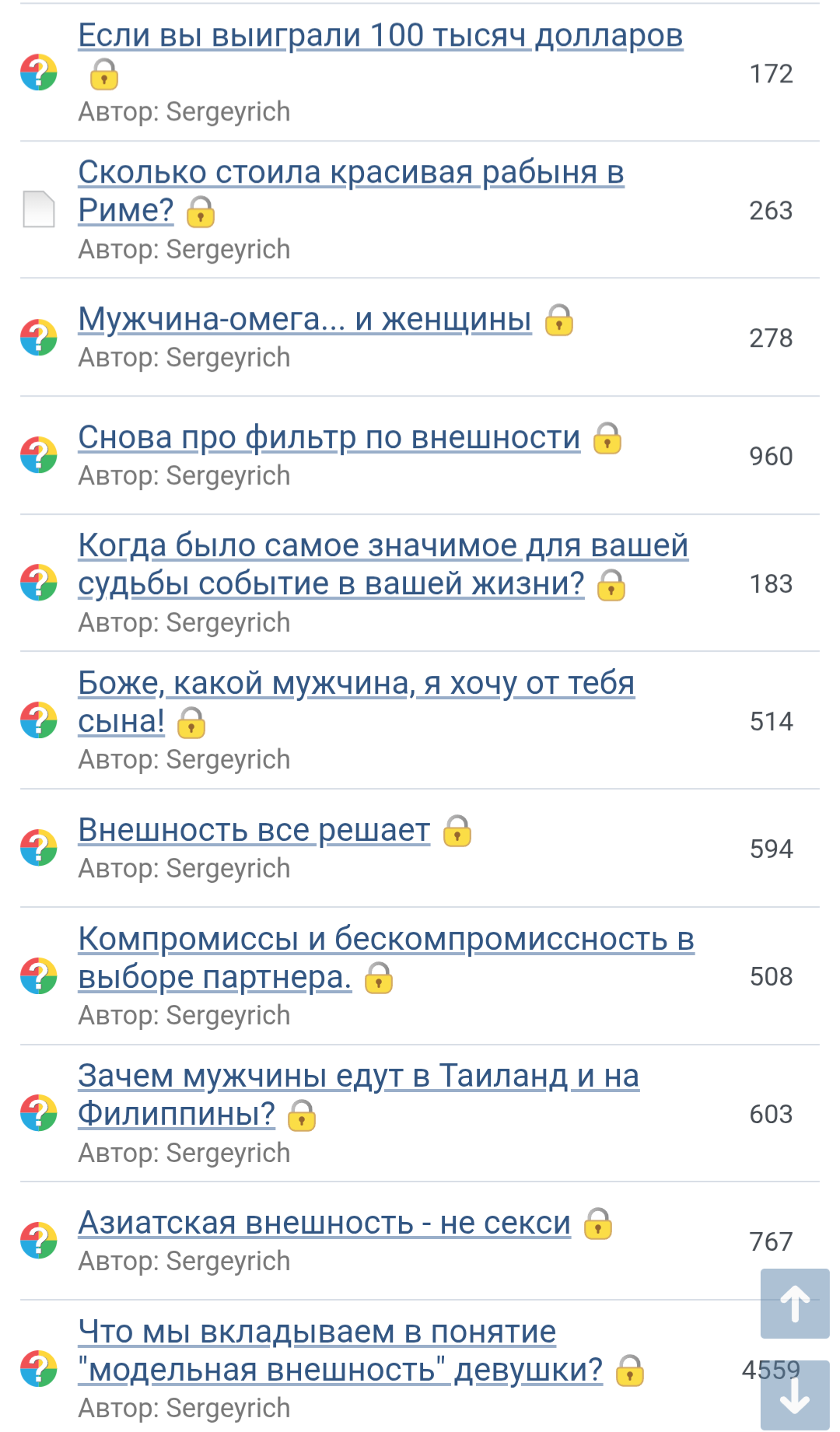Open "Когда было самое значимое для вашей судьбы событие"
The image size is (840, 1432).
[383, 546]
